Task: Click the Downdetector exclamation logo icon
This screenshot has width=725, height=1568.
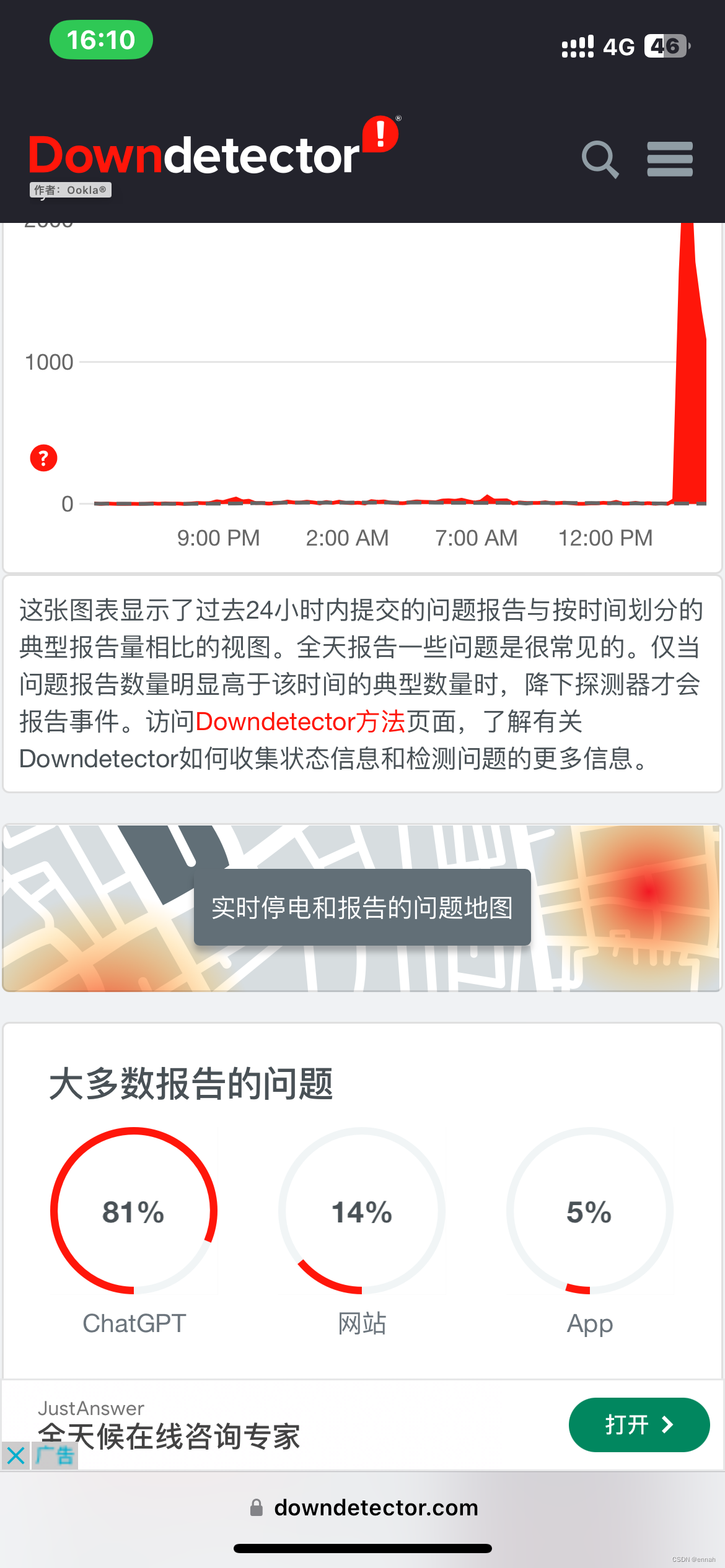Action: [379, 135]
